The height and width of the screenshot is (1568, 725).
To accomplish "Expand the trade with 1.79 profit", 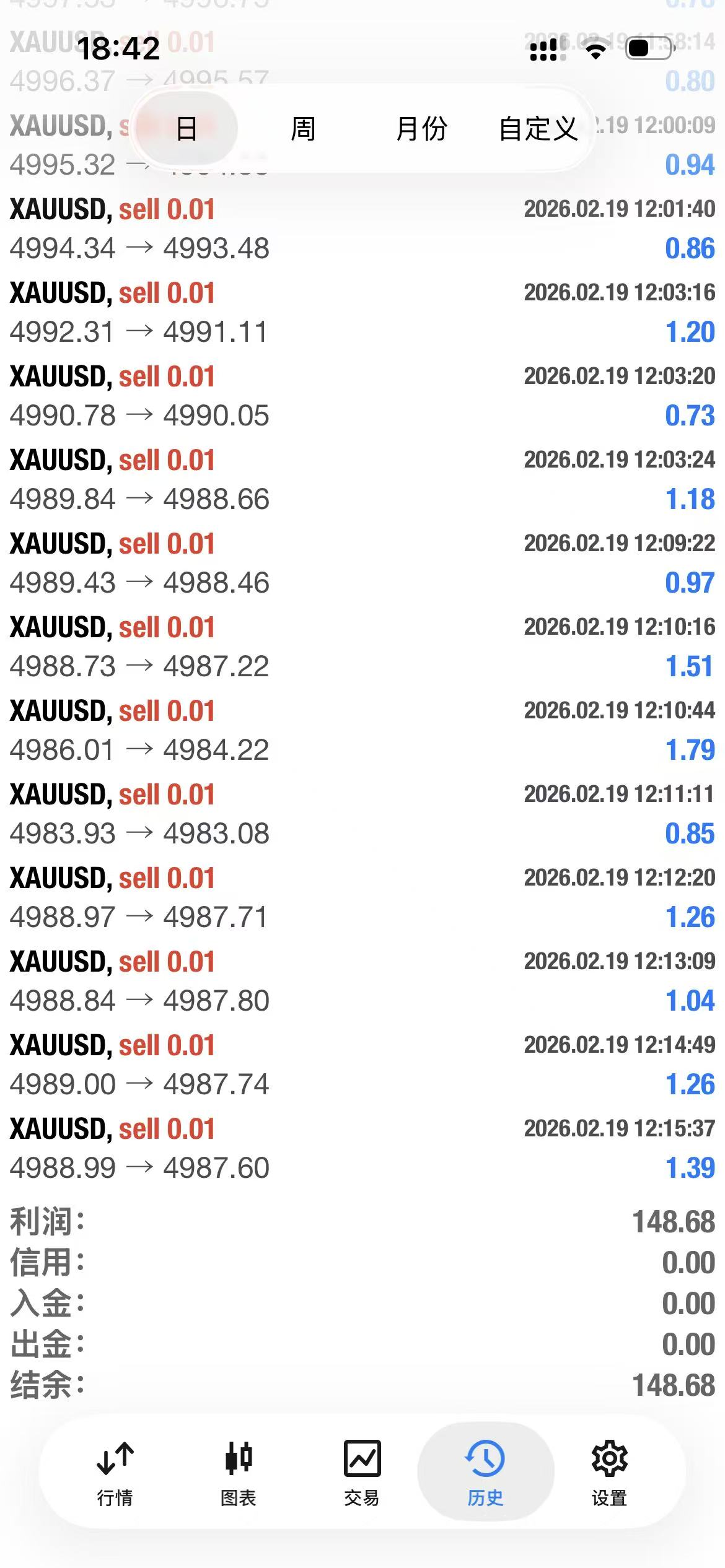I will pos(362,730).
